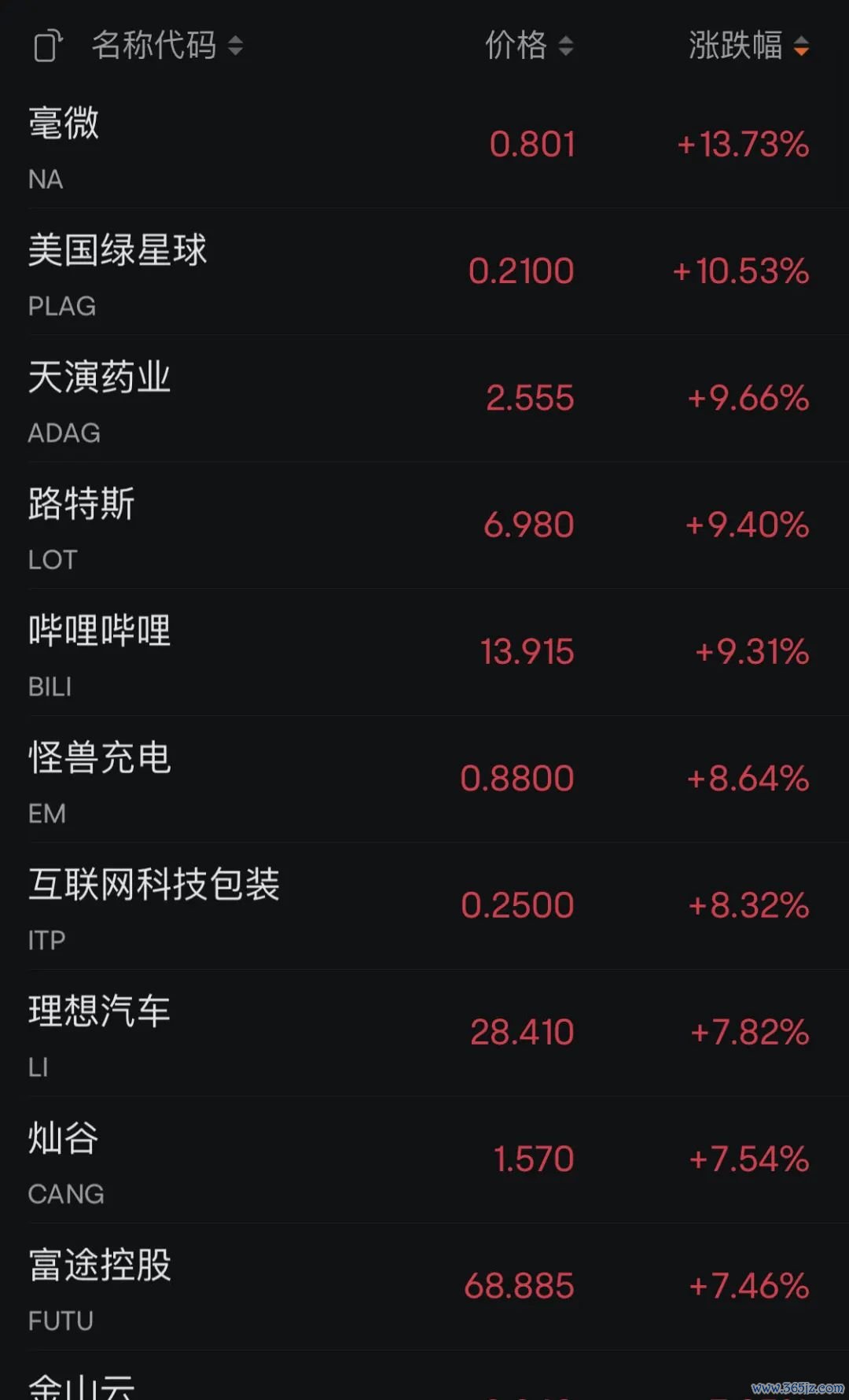Viewport: 849px width, 1400px height.
Task: View the 富途控股 FUTU quote
Action: [424, 1287]
